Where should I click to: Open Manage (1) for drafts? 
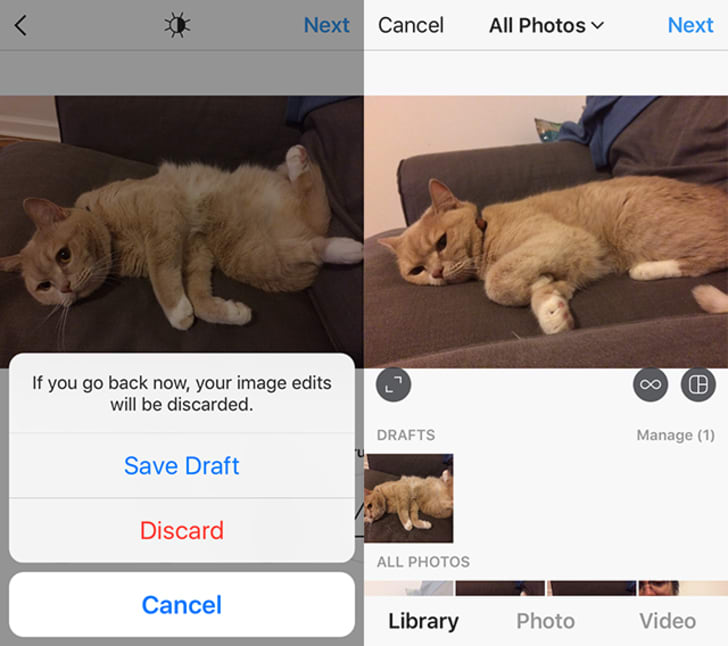tap(675, 435)
